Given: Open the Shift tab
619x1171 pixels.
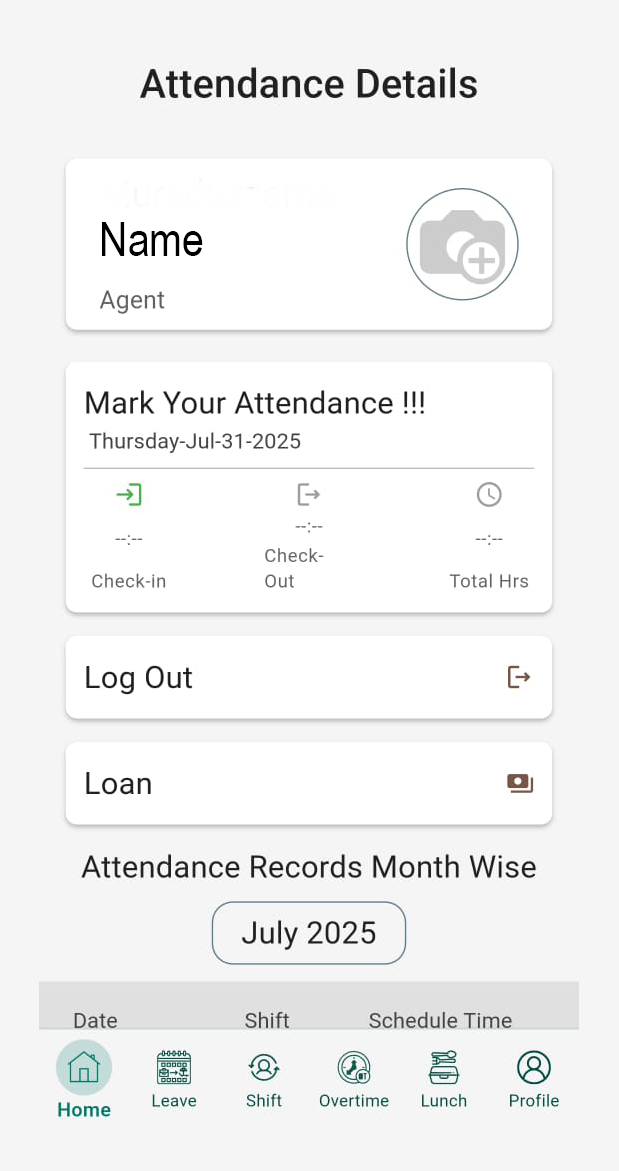Looking at the screenshot, I should [264, 1079].
